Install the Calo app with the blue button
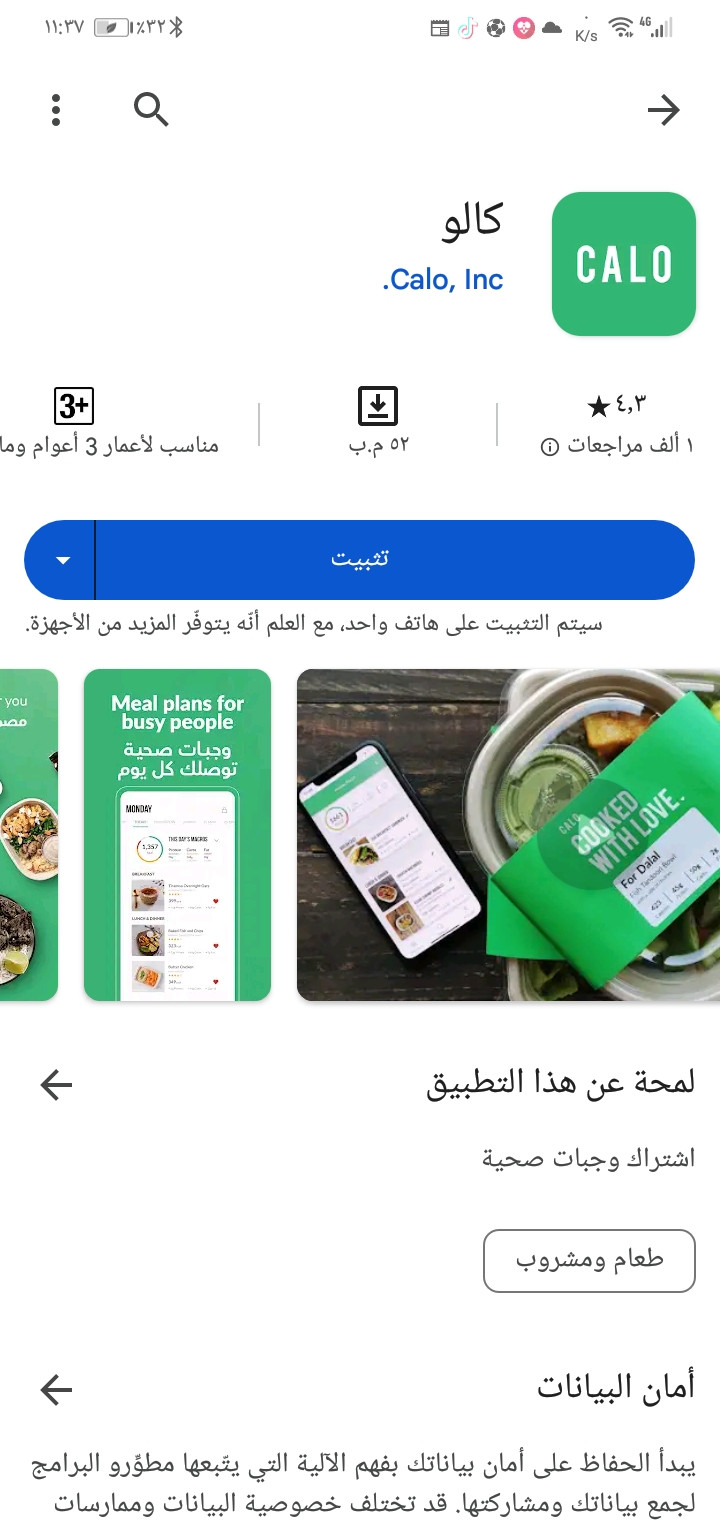720x1520 pixels. click(394, 559)
